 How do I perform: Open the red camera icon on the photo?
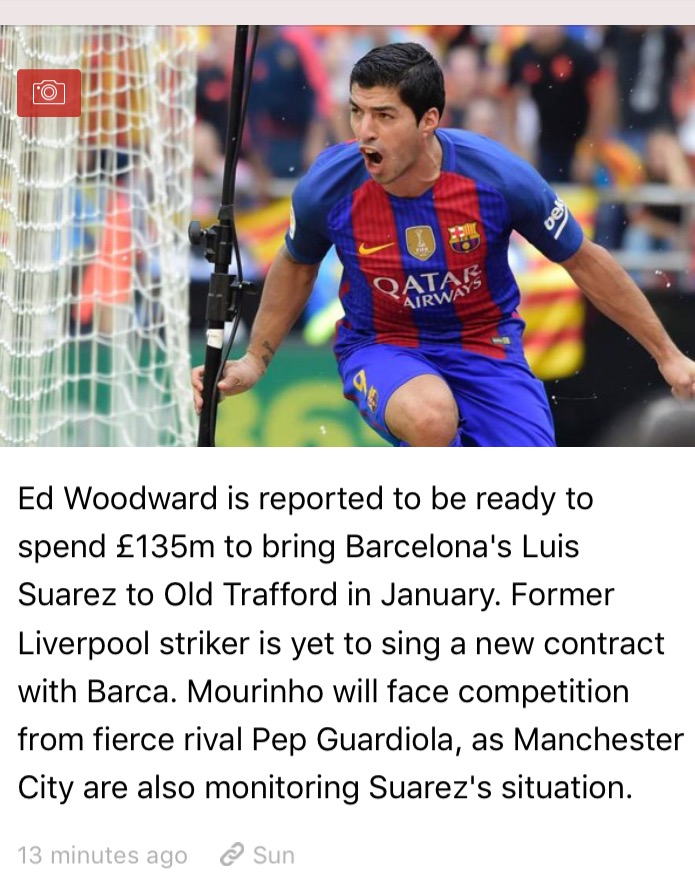tap(49, 93)
